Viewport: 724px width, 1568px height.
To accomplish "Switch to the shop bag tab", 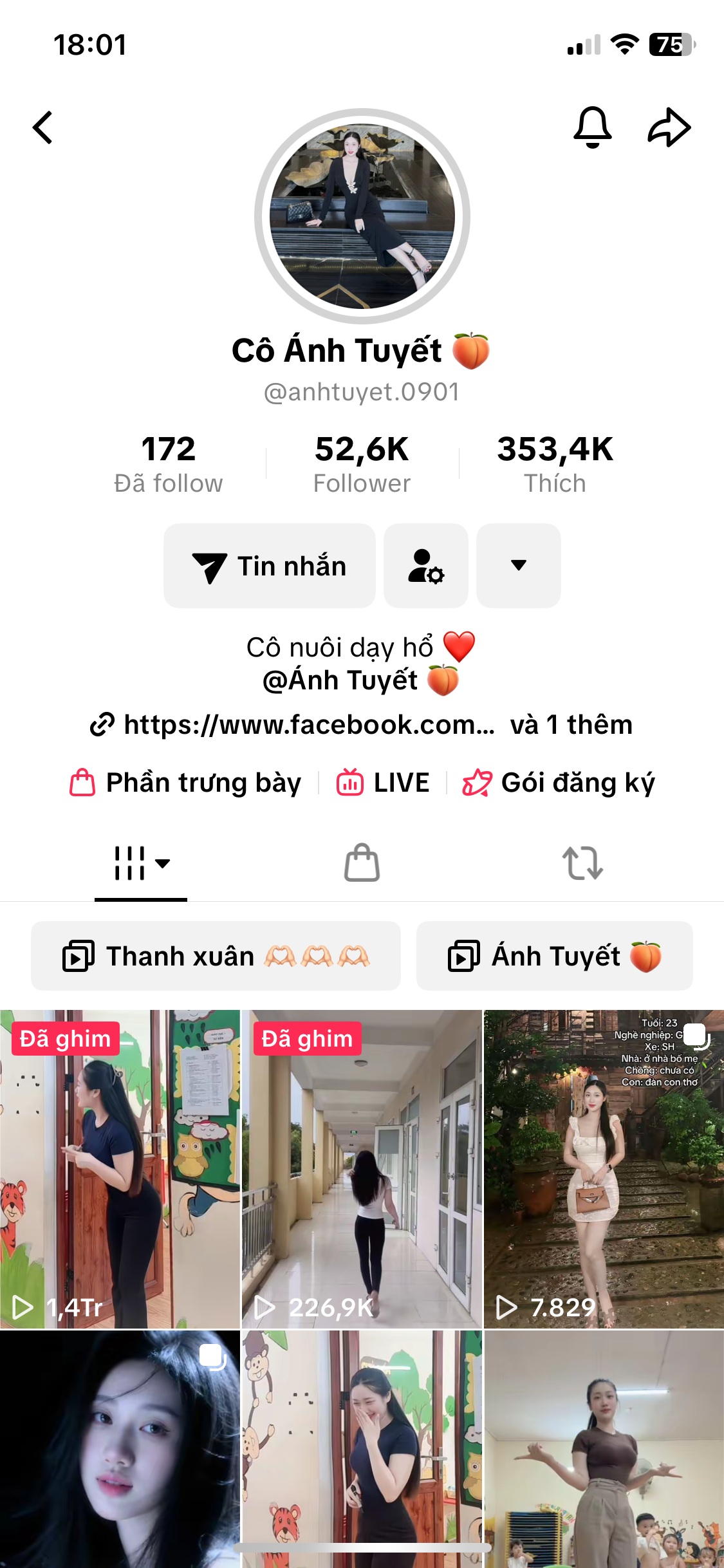I will click(x=362, y=863).
